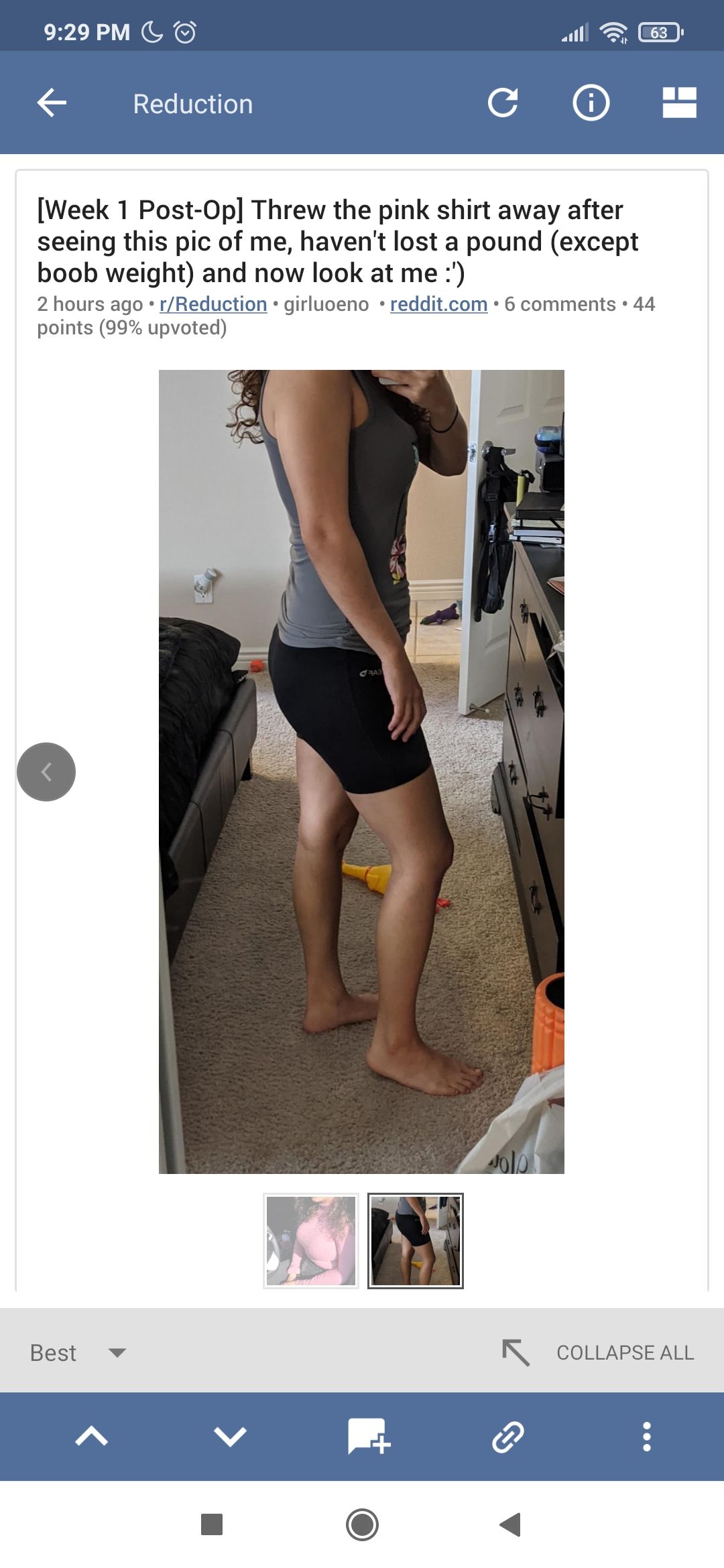The width and height of the screenshot is (724, 1568).
Task: Open the Best sort dropdown
Action: click(x=78, y=1352)
